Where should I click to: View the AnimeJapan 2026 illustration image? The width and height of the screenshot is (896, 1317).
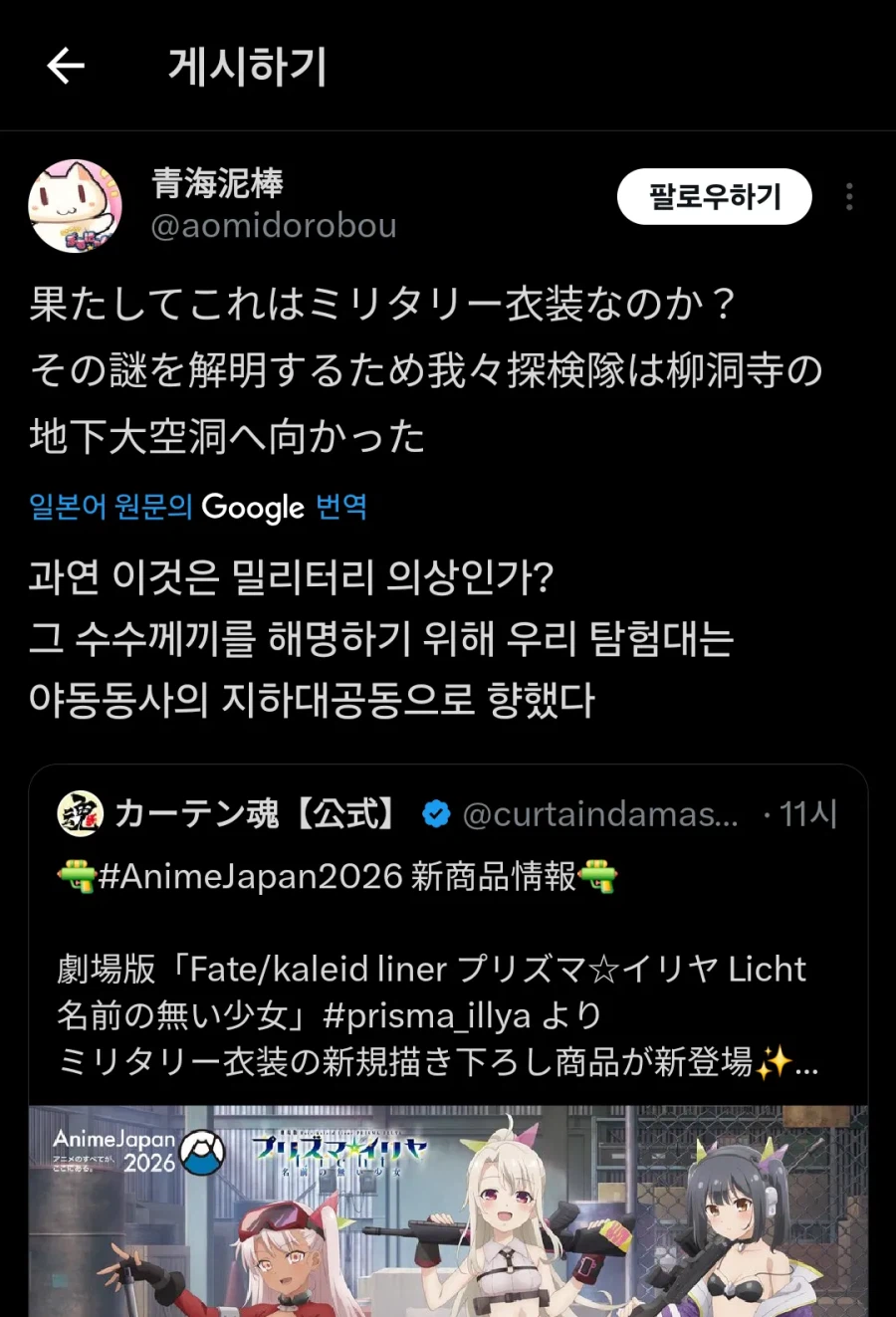coord(448,1214)
